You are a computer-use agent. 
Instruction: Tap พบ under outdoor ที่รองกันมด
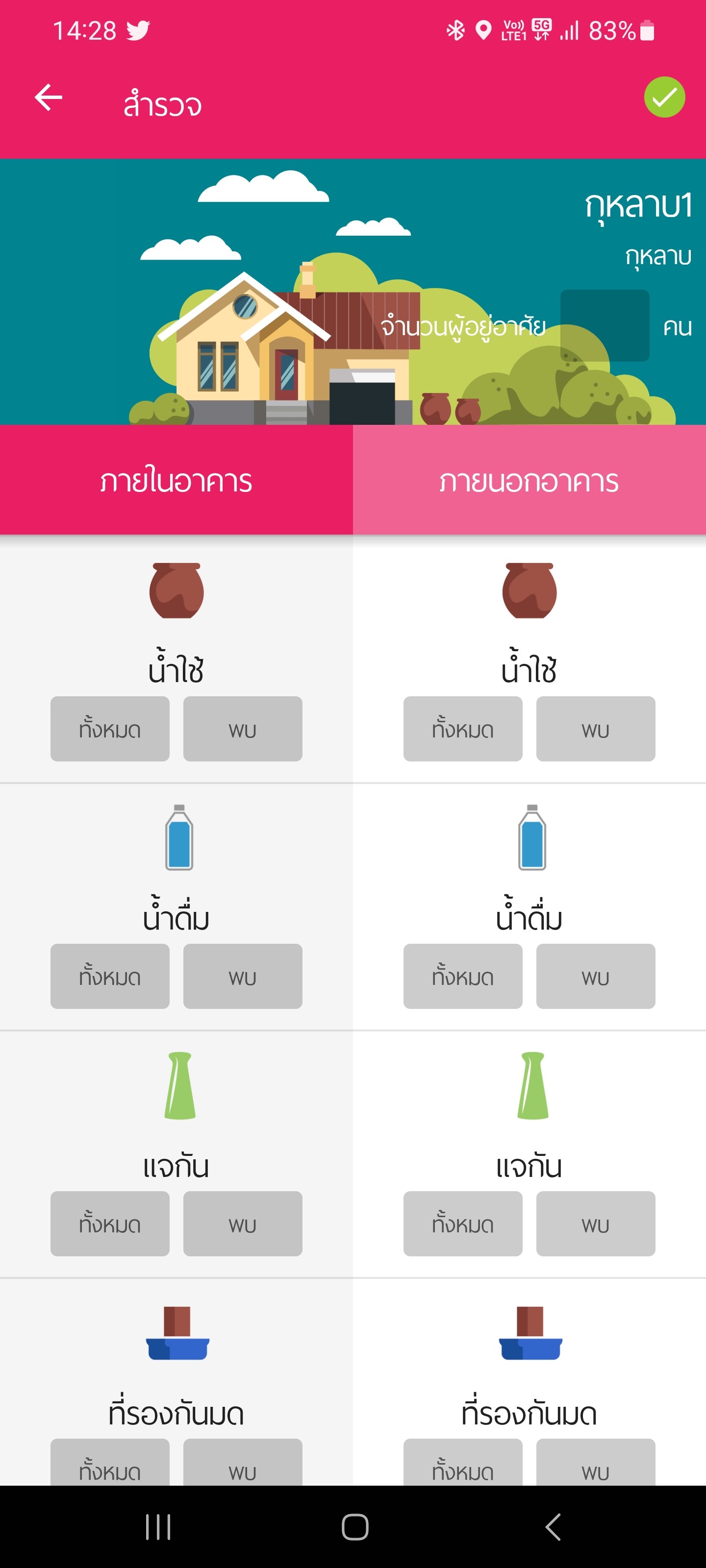point(595,1462)
